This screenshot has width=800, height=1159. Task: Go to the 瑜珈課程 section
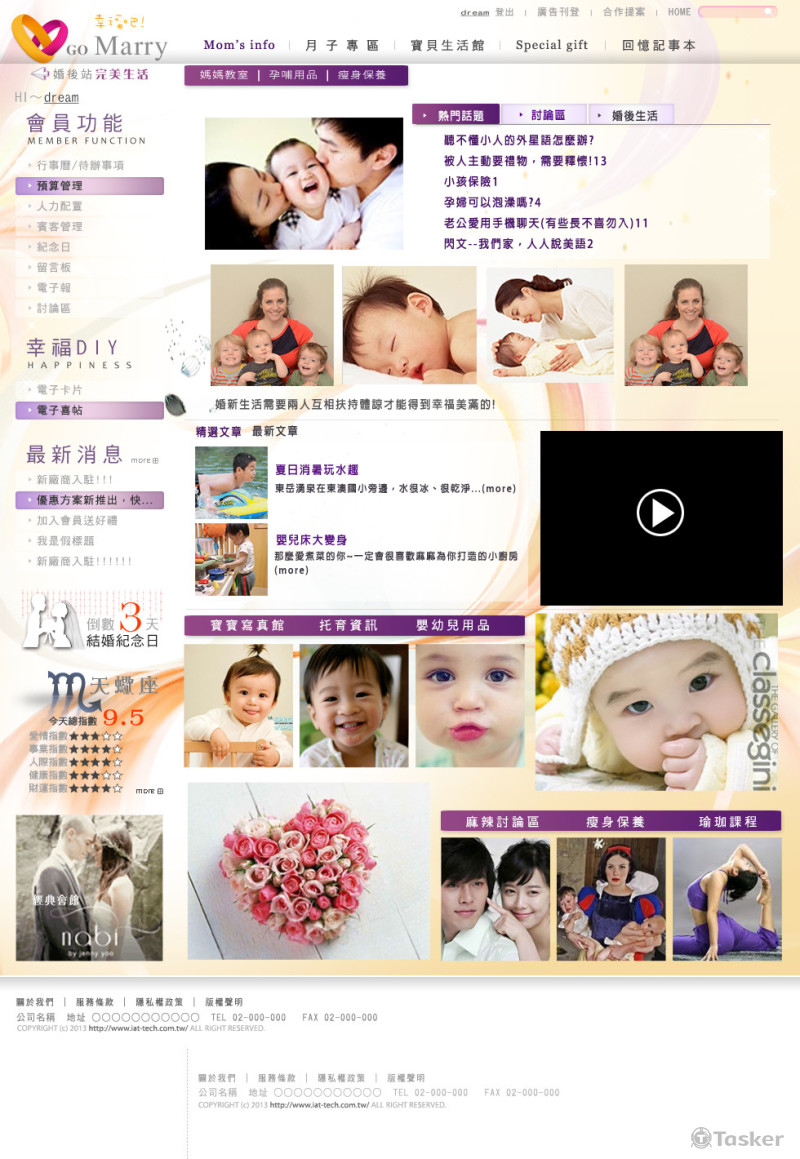pyautogui.click(x=727, y=822)
